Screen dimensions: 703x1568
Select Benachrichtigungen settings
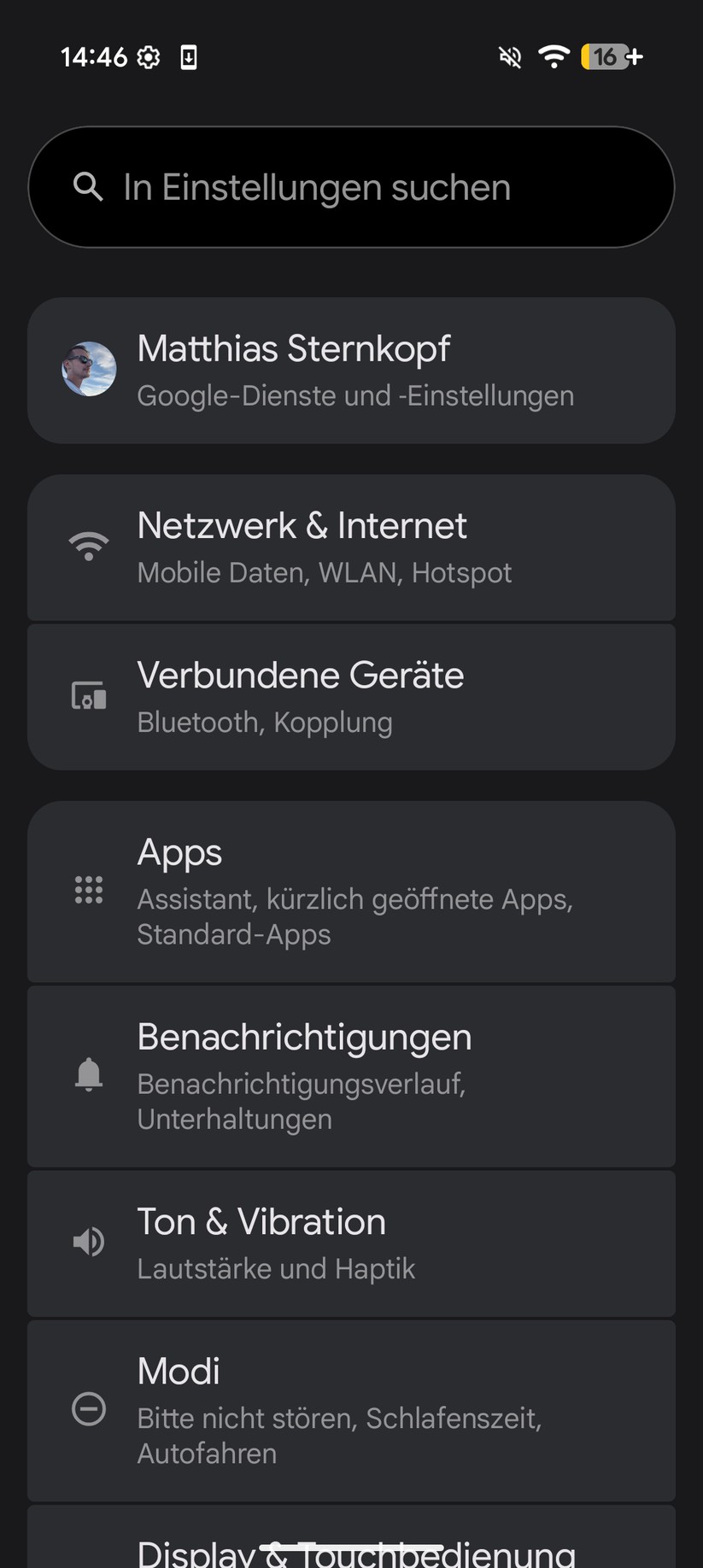pyautogui.click(x=351, y=1075)
